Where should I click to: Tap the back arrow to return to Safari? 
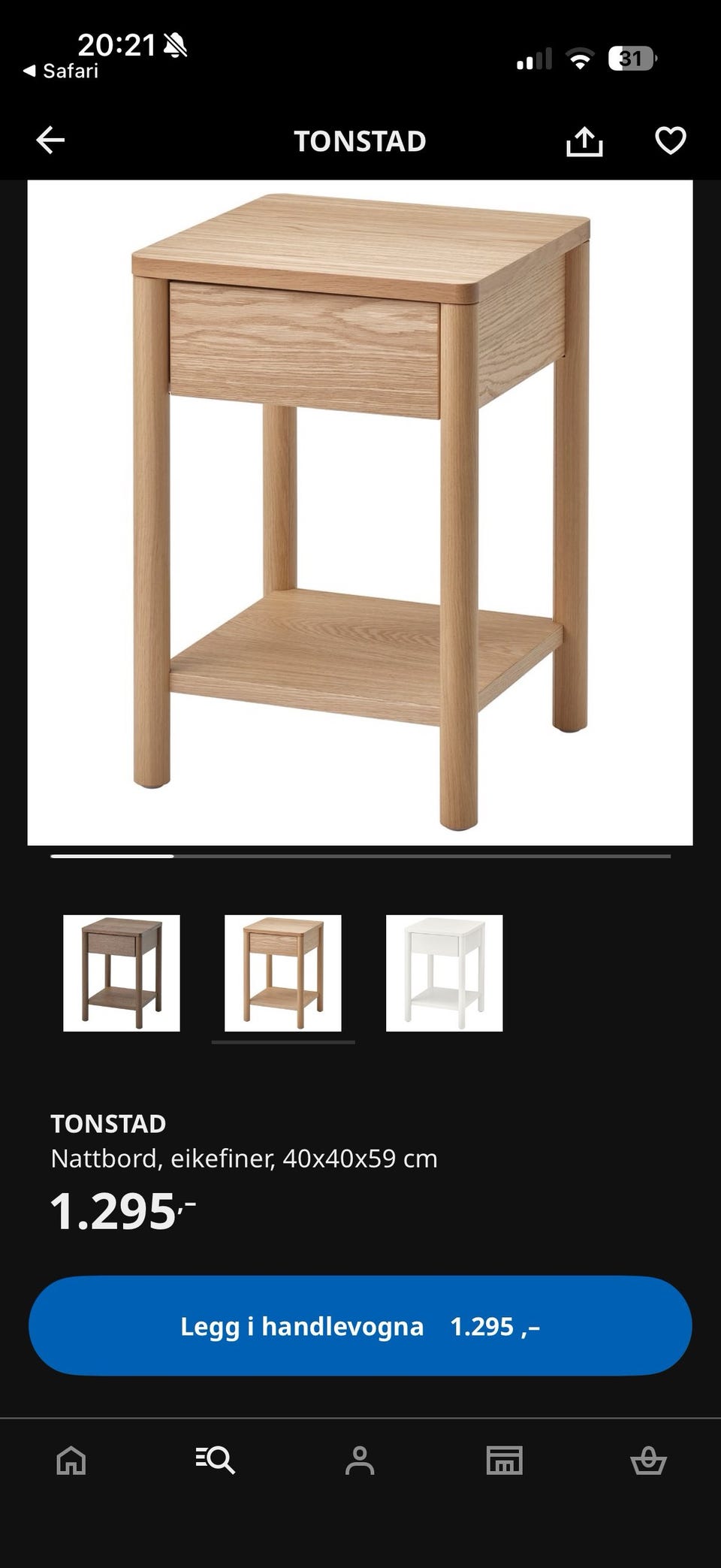click(x=50, y=140)
